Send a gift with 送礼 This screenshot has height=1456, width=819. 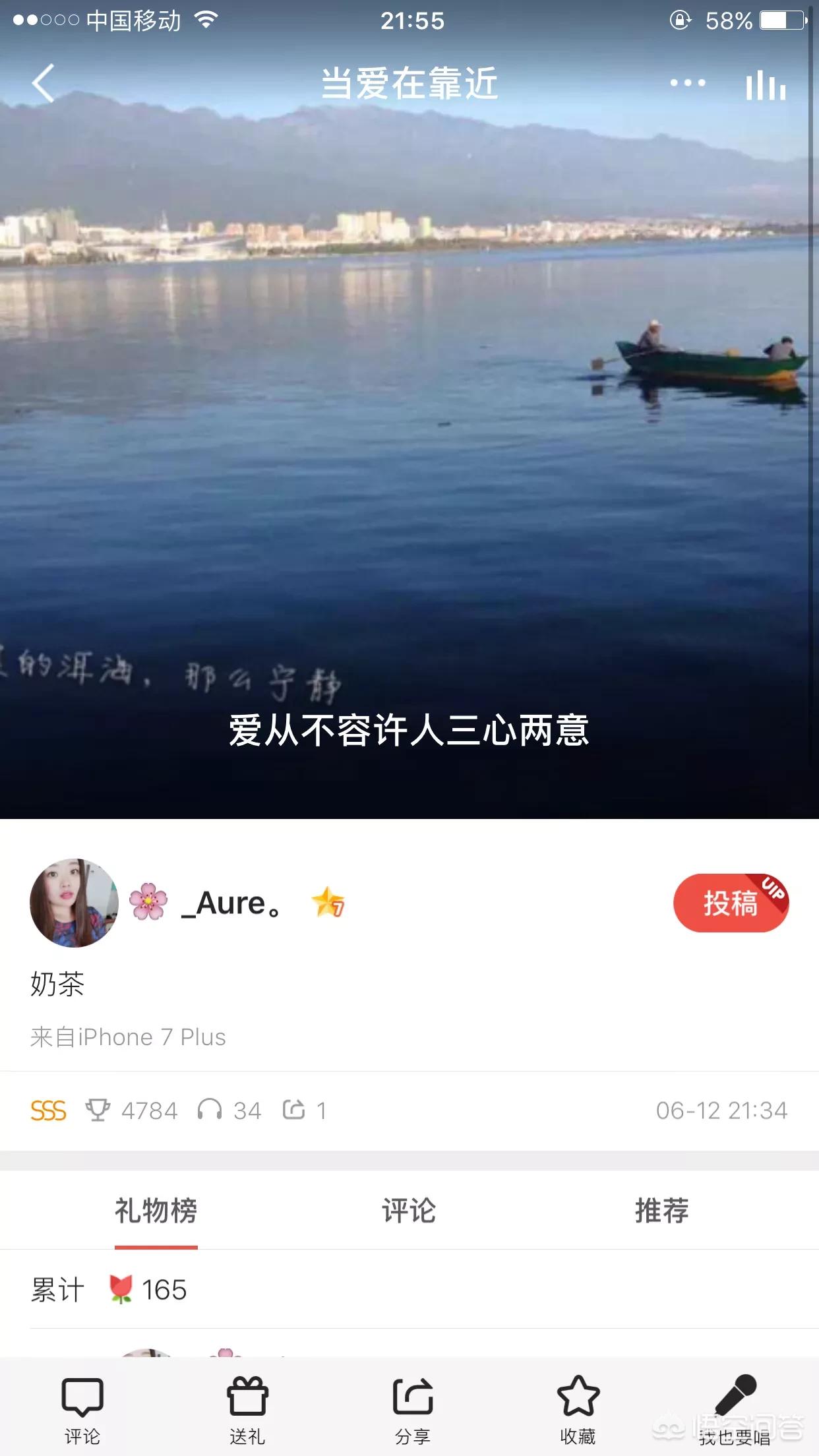(x=247, y=1409)
